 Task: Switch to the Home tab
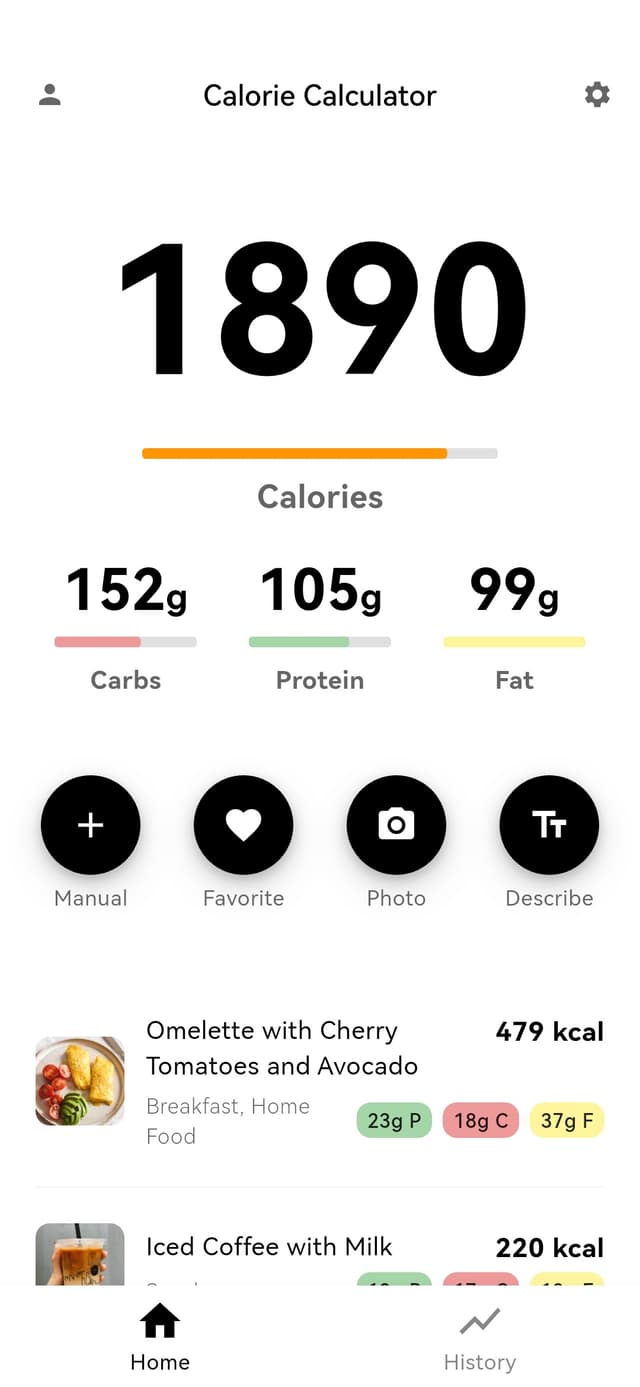click(x=160, y=1337)
